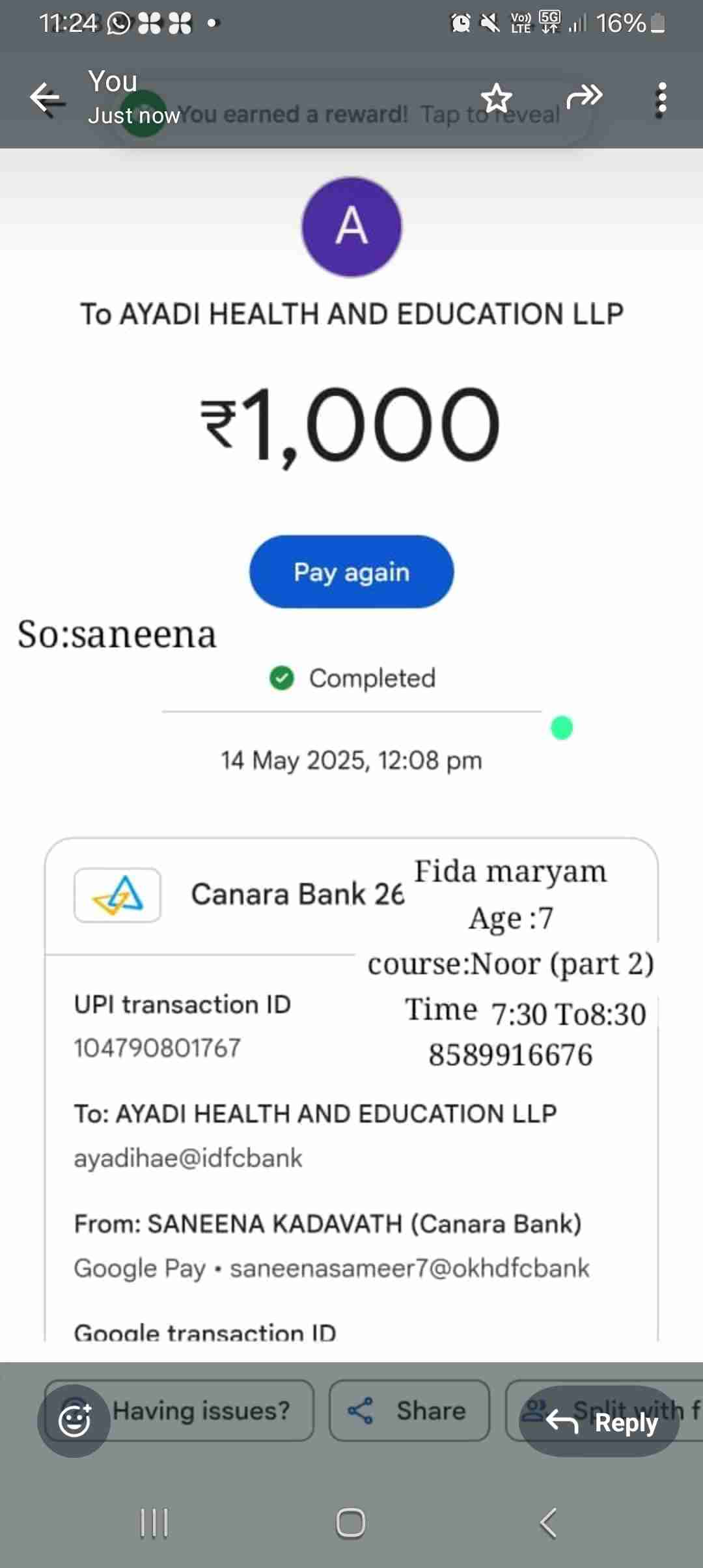Open recent apps from the navigation bar
This screenshot has width=703, height=1568.
coord(154,1524)
